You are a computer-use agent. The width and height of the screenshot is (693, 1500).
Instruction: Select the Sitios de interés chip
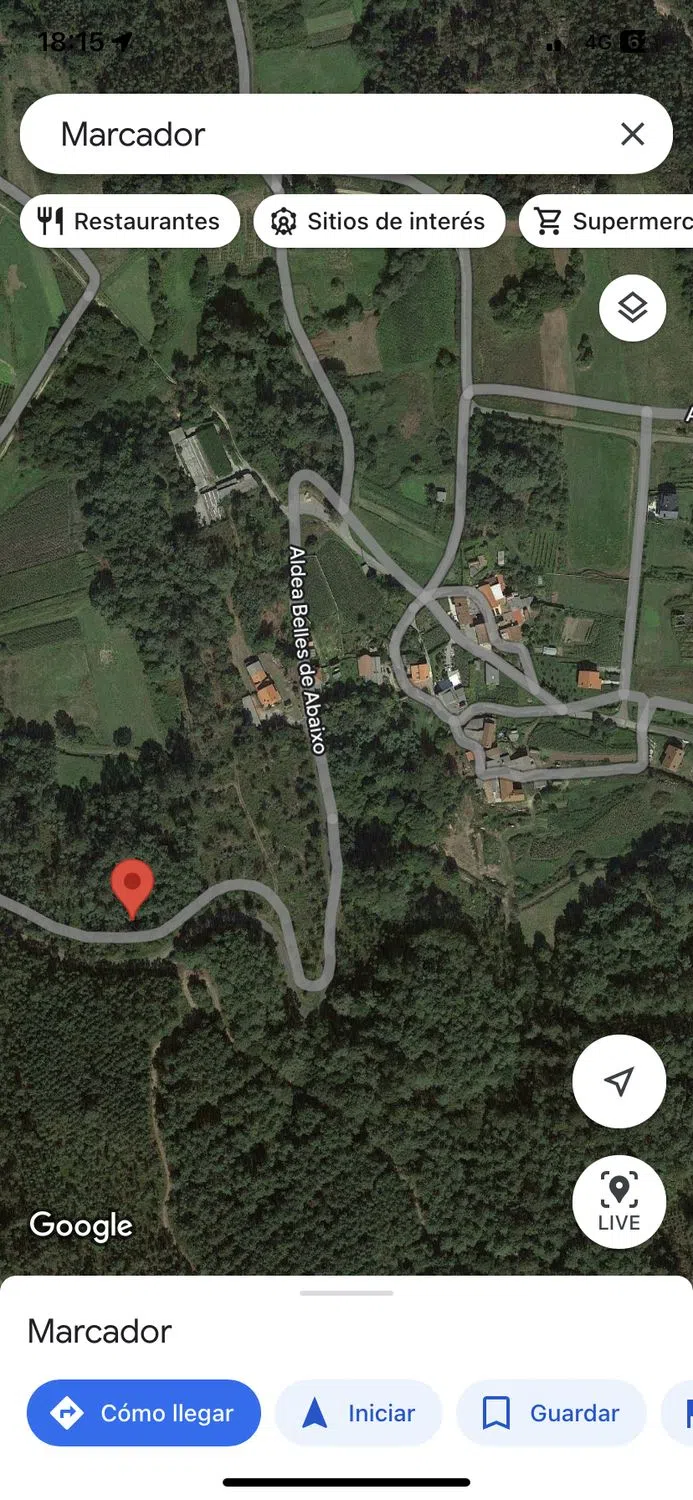[x=379, y=221]
